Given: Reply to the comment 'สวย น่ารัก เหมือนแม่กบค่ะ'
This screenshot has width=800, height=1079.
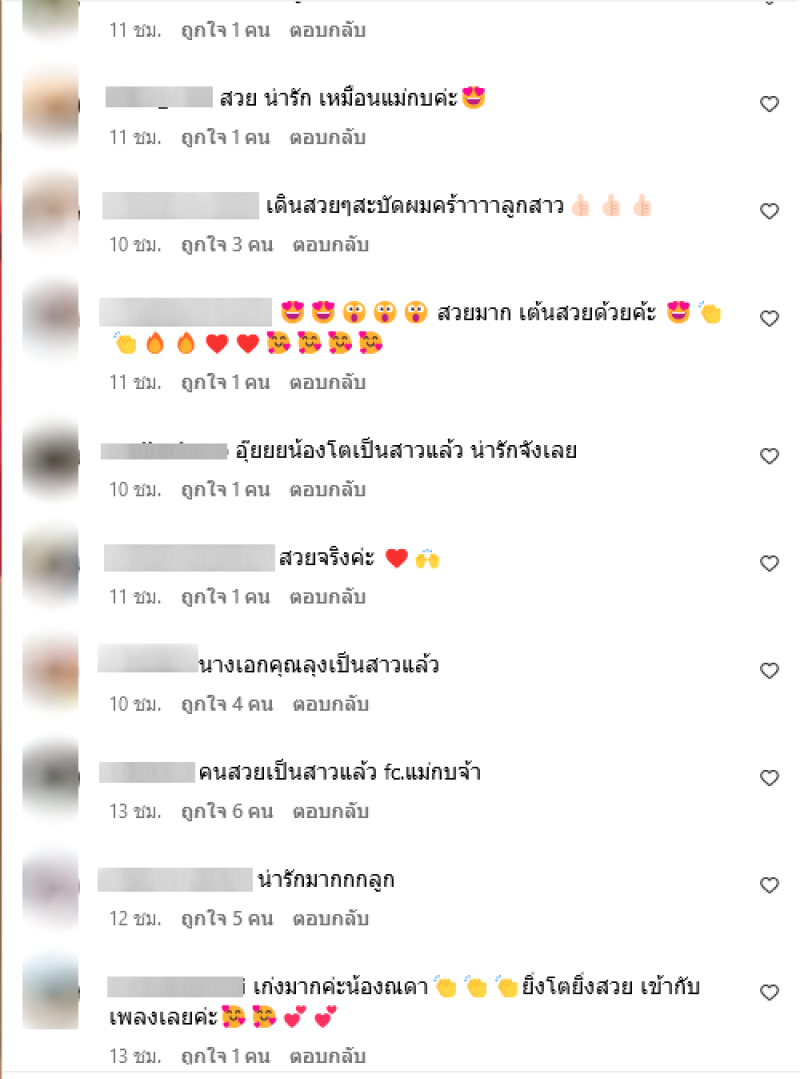Looking at the screenshot, I should tap(327, 137).
